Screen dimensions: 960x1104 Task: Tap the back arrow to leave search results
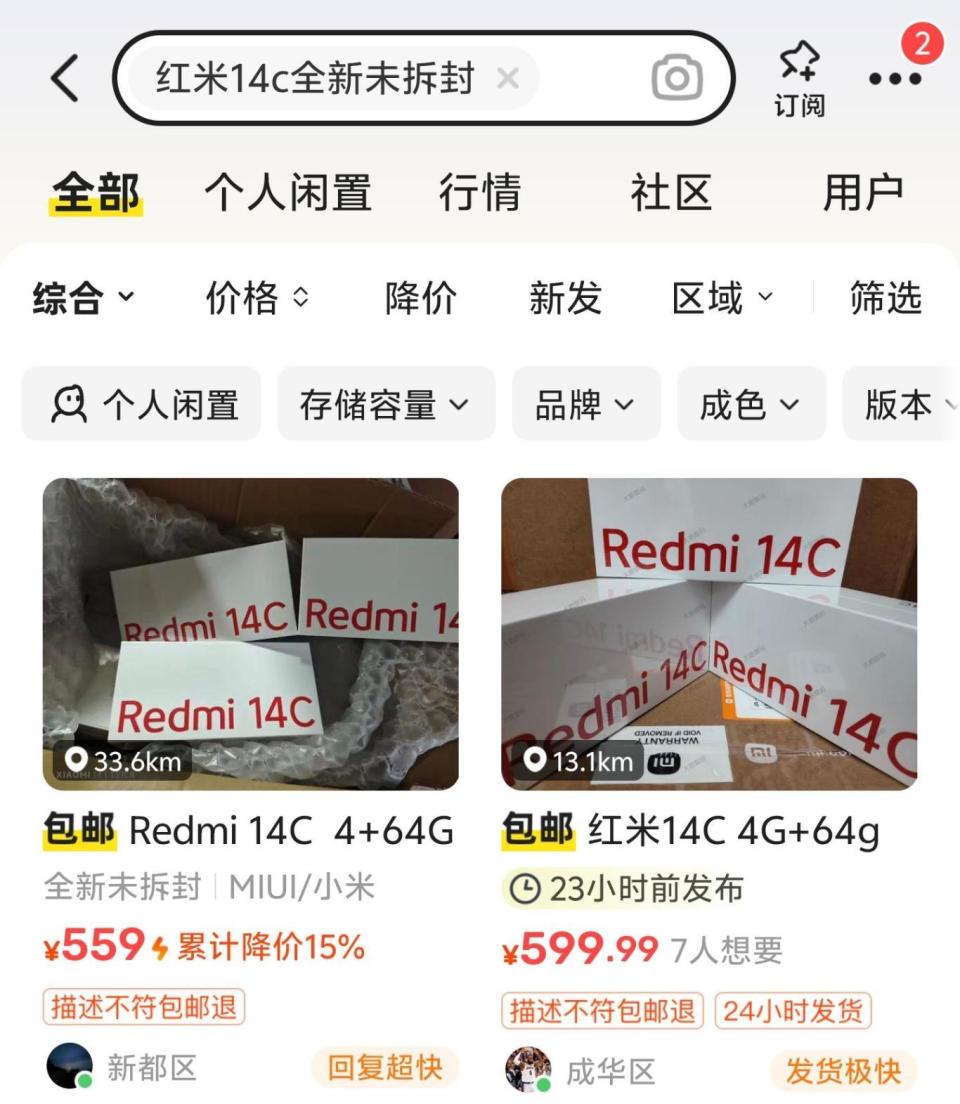point(65,78)
